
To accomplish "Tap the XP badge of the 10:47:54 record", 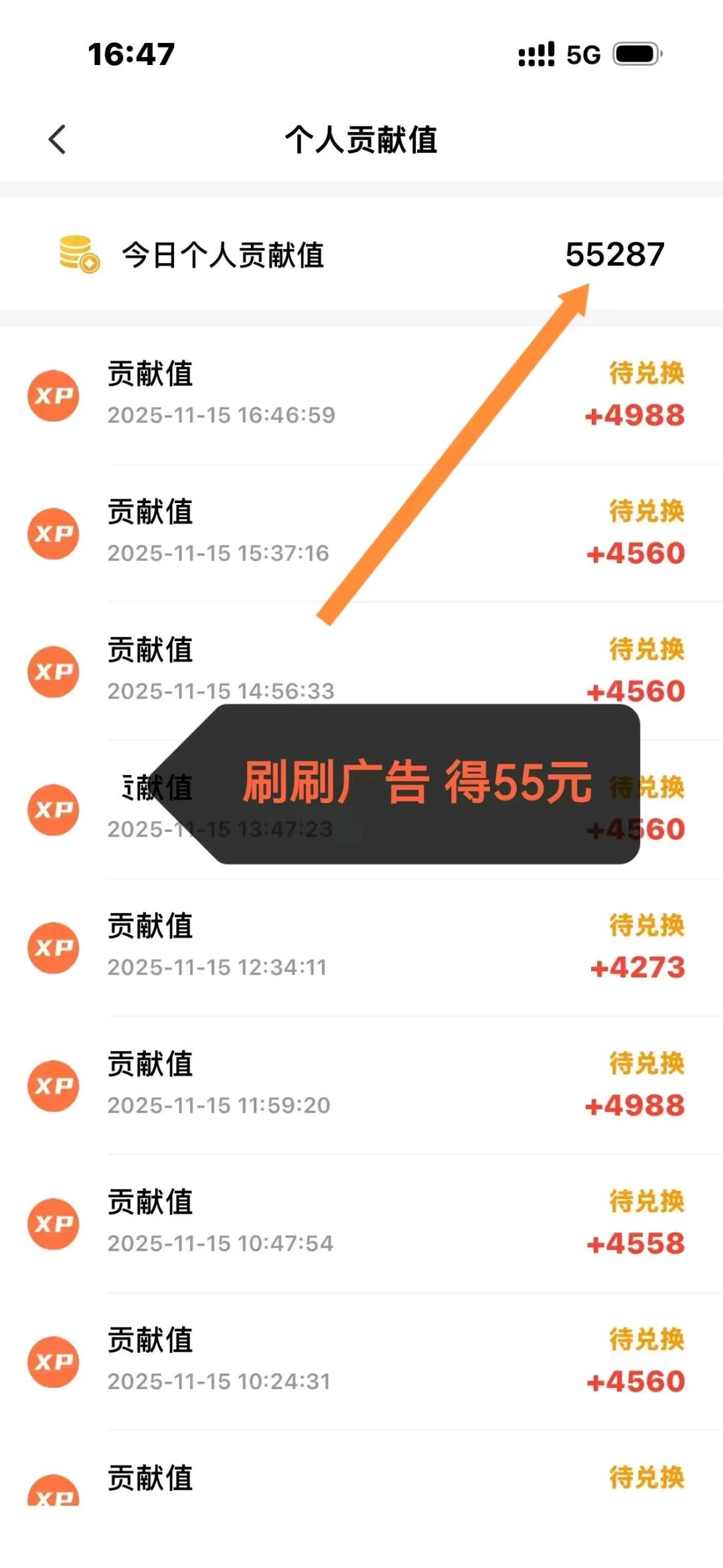I will [x=54, y=1224].
